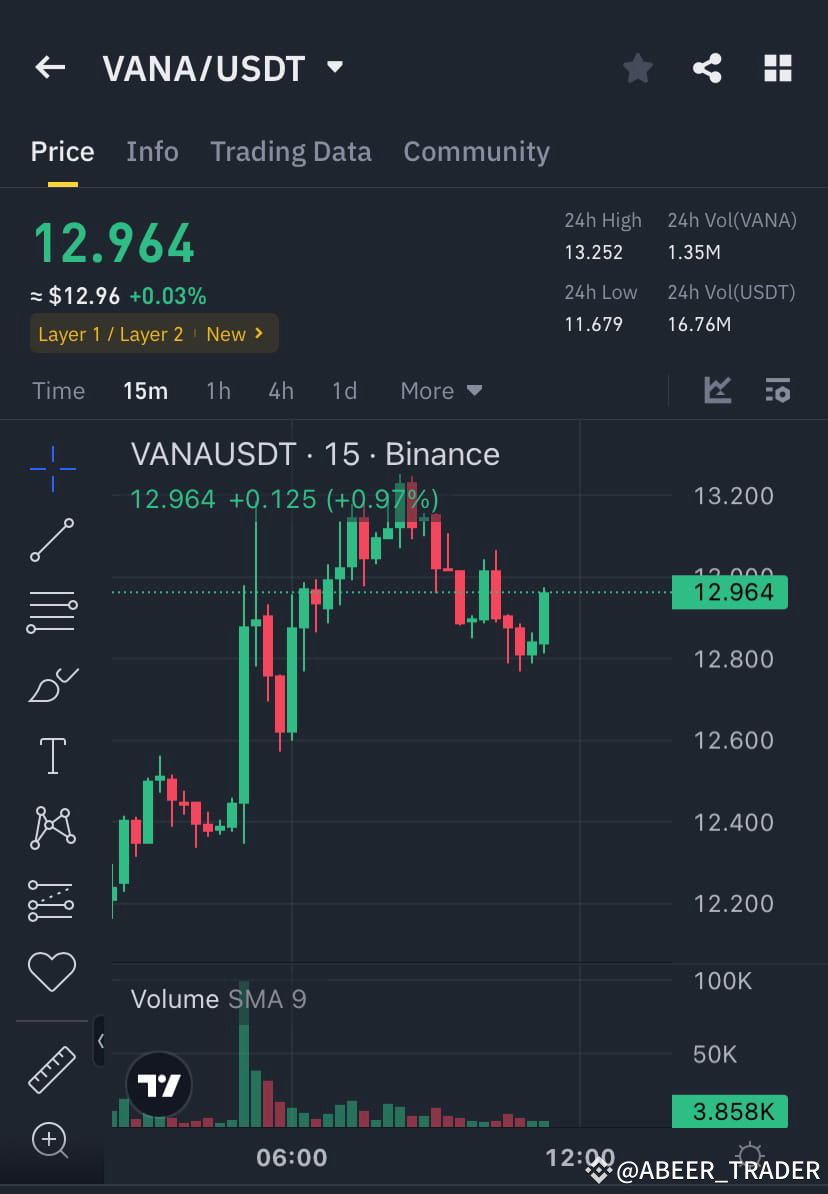828x1194 pixels.
Task: Select the brush drawing tool
Action: pyautogui.click(x=52, y=684)
